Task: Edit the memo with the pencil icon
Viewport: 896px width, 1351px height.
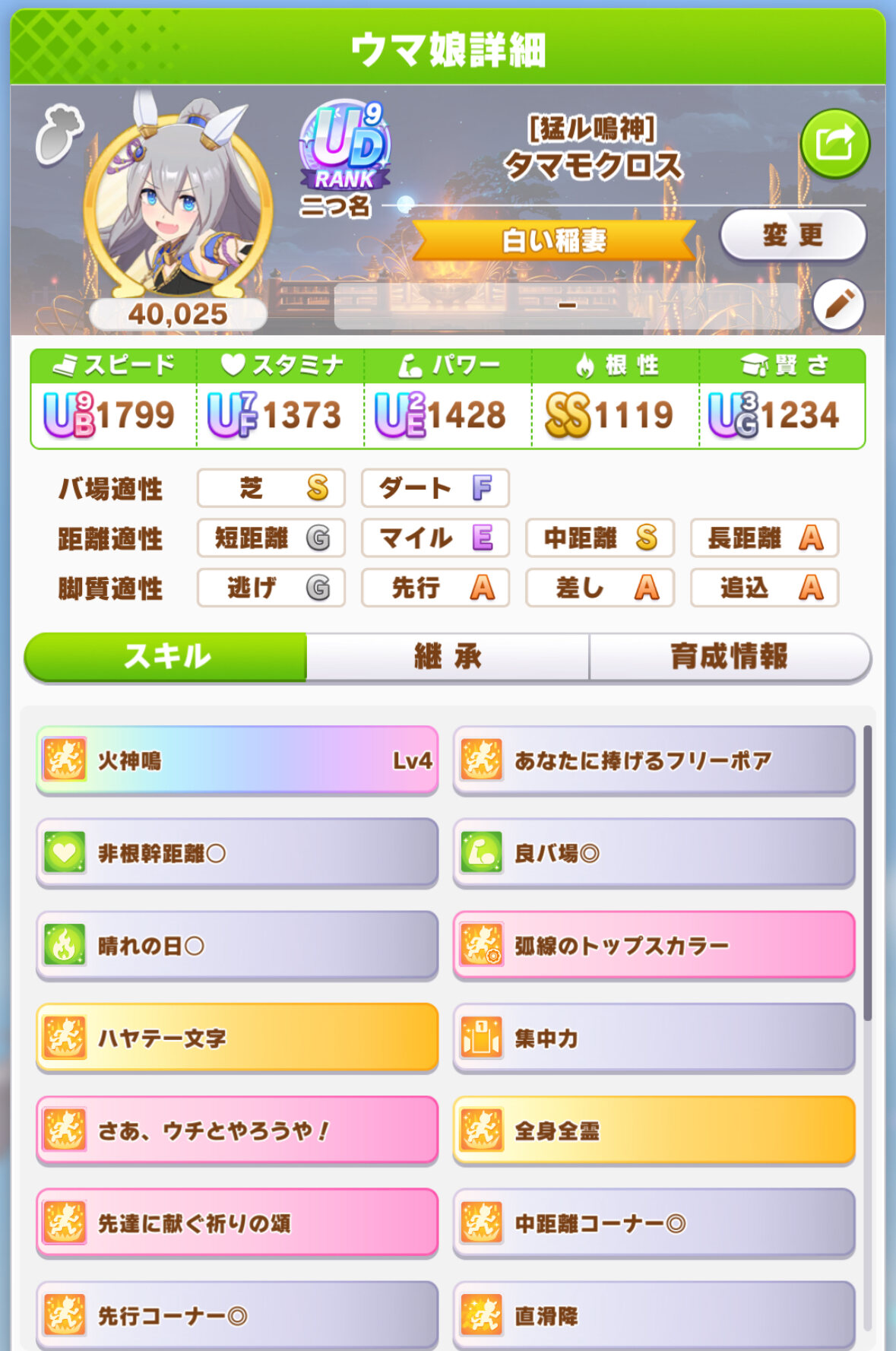Action: pos(838,305)
